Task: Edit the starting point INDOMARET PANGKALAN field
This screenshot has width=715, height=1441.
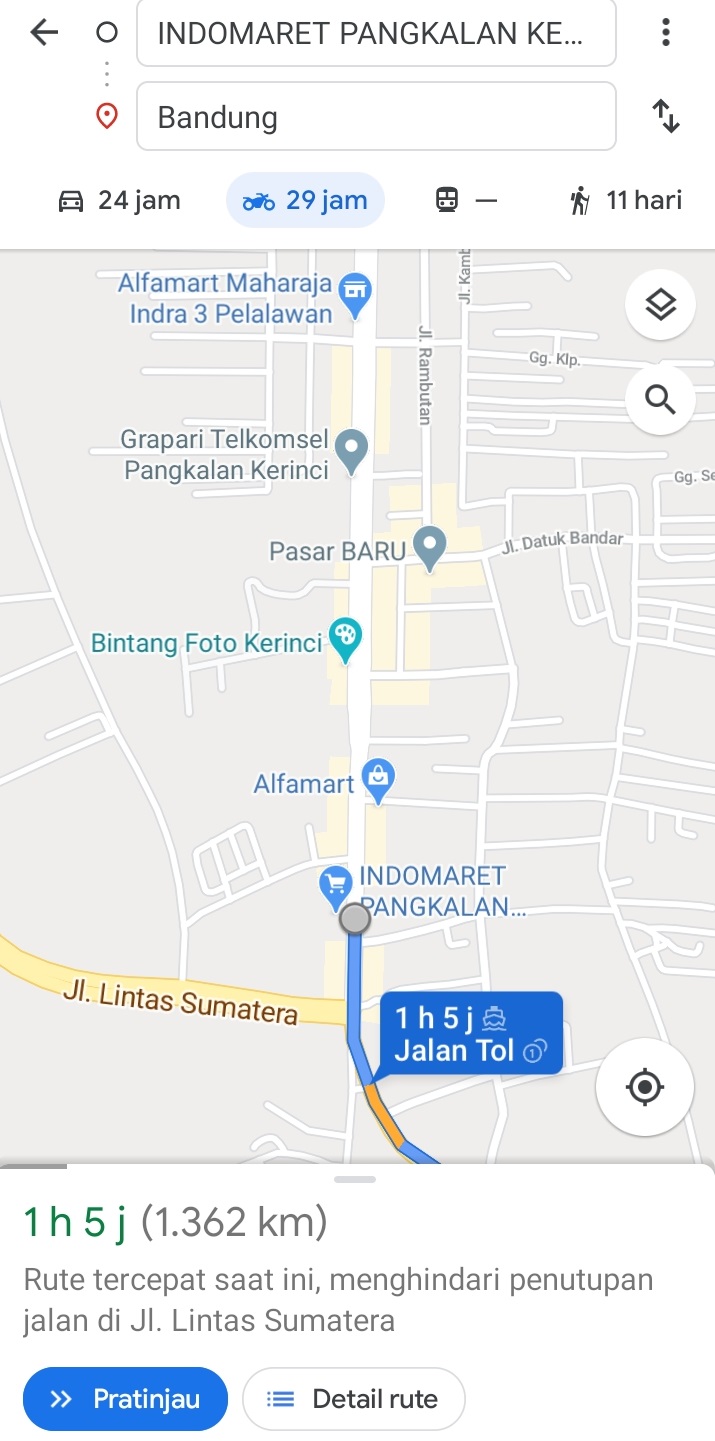Action: [376, 33]
